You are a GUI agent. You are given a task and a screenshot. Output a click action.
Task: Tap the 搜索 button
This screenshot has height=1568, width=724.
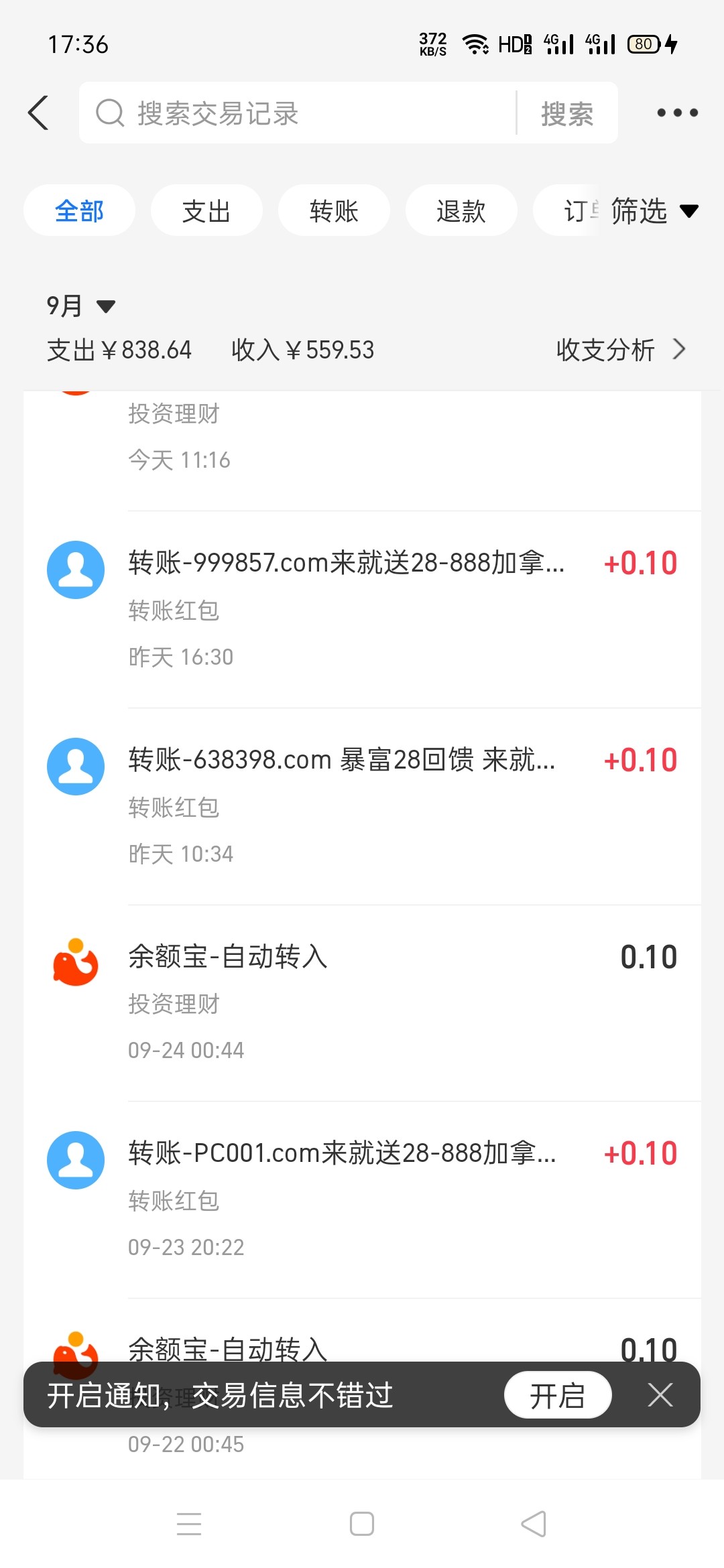coord(567,113)
